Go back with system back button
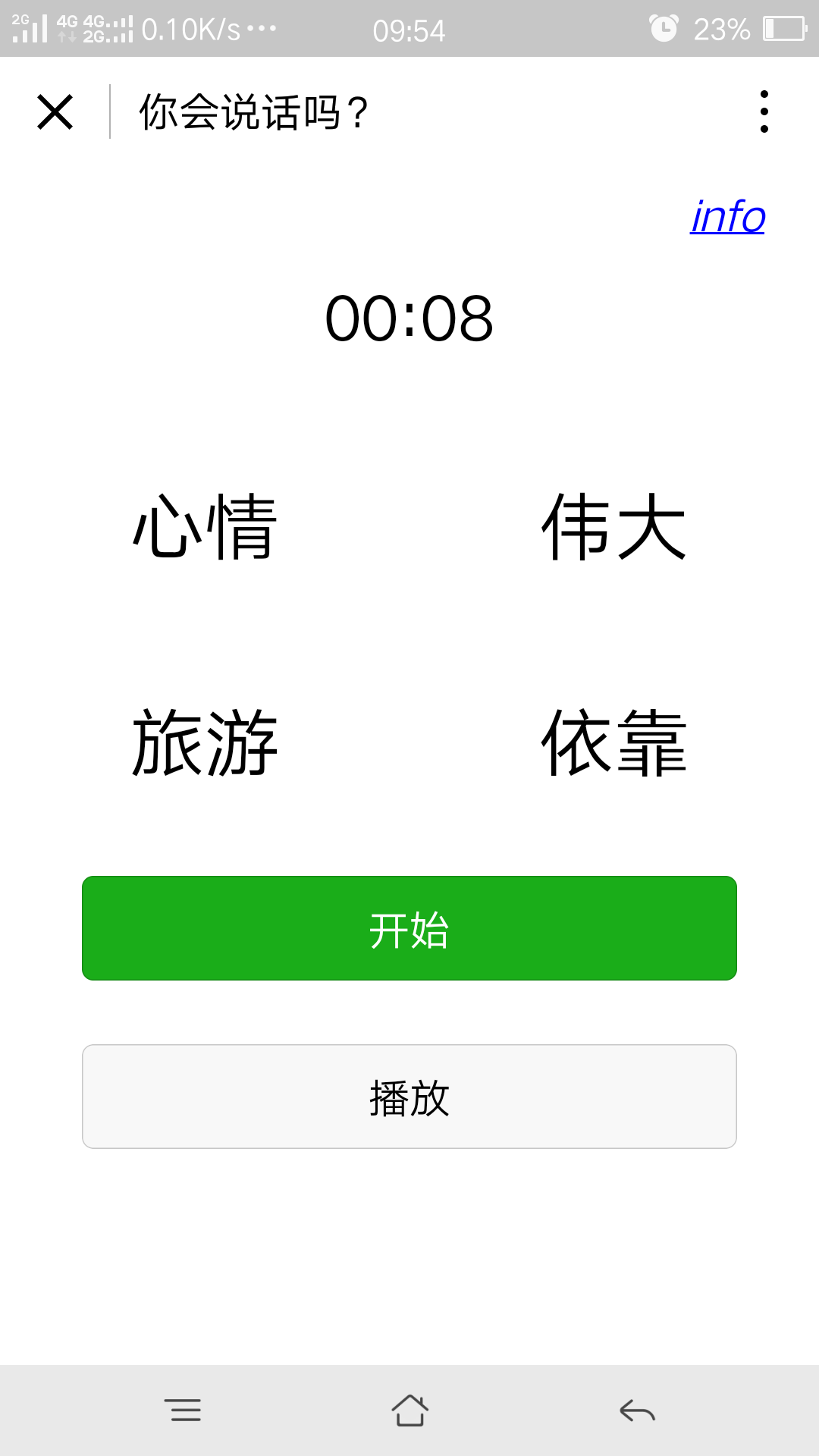Screen dimensions: 819x1456 pyautogui.click(x=637, y=1410)
